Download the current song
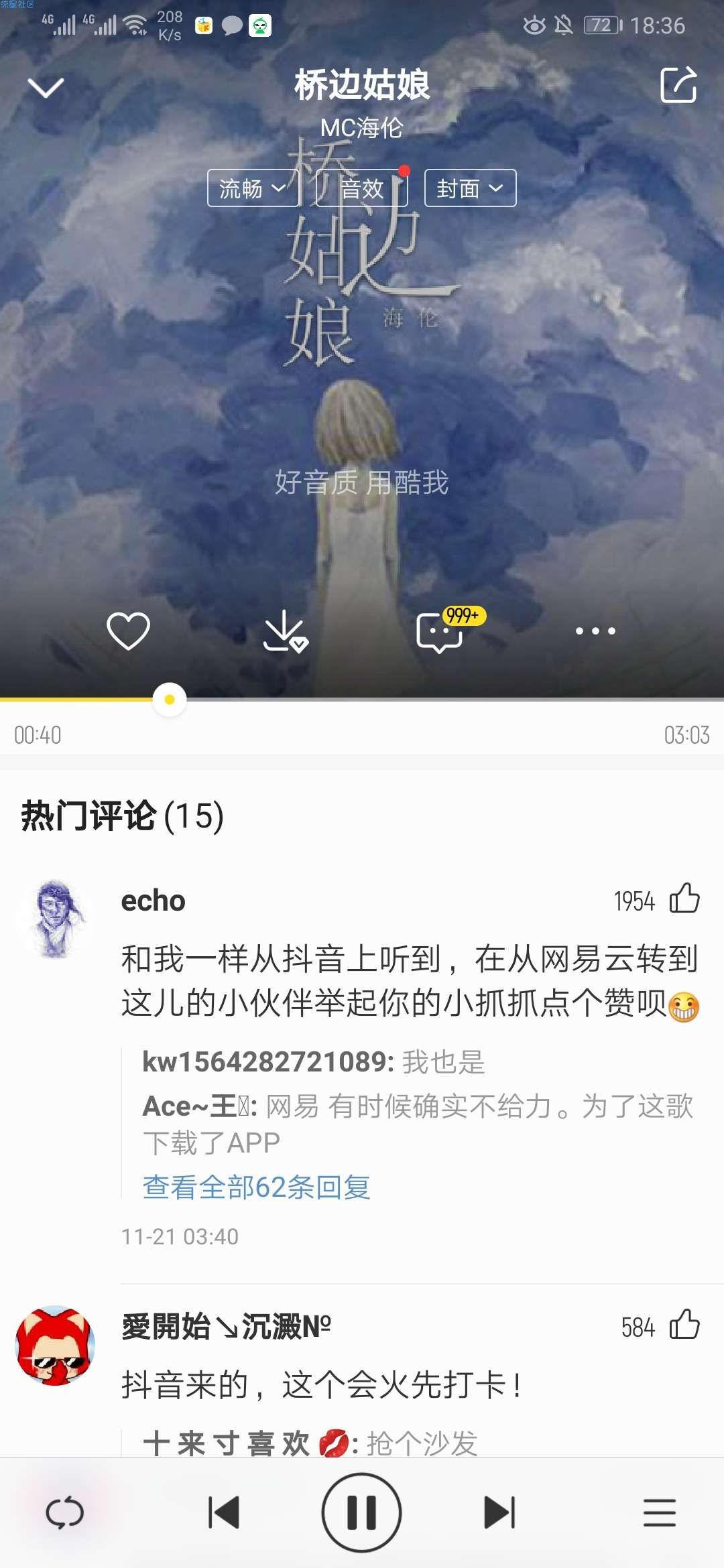Screen dimensions: 724x1568 [284, 631]
